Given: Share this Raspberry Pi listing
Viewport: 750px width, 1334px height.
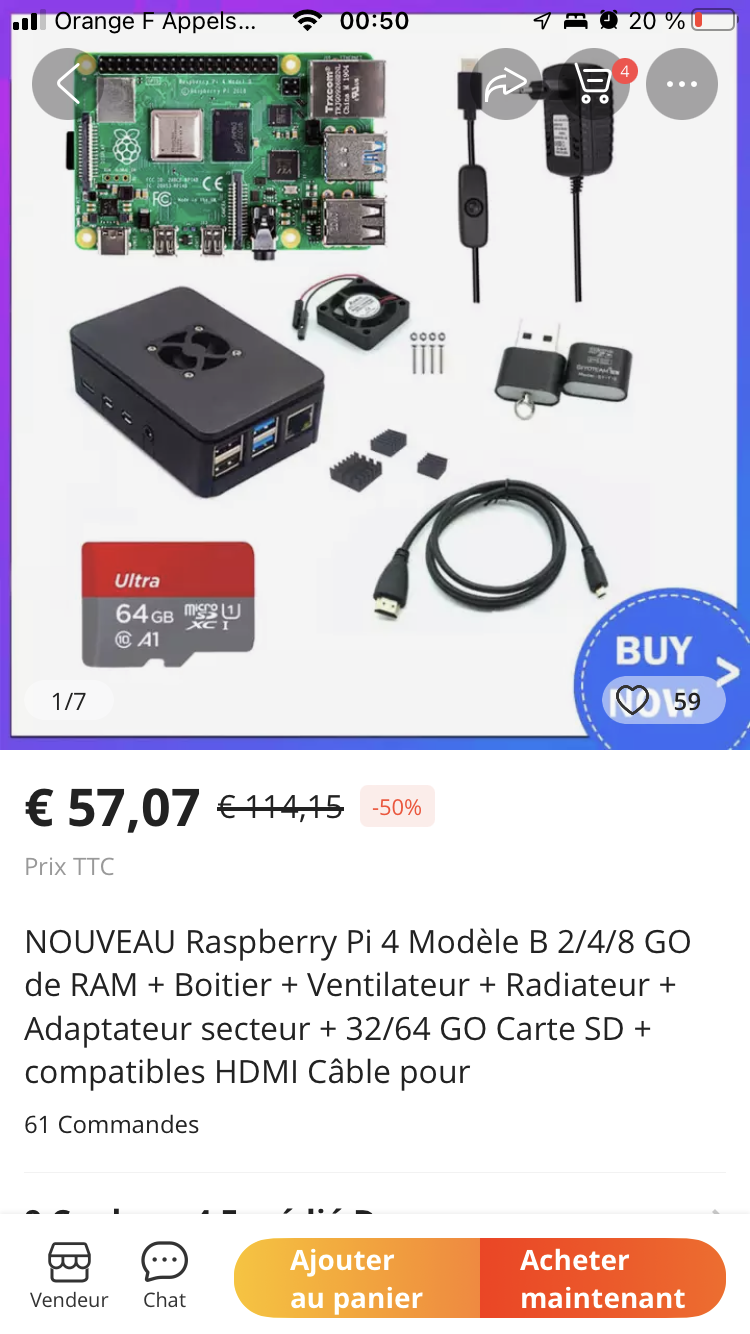Looking at the screenshot, I should click(x=506, y=85).
